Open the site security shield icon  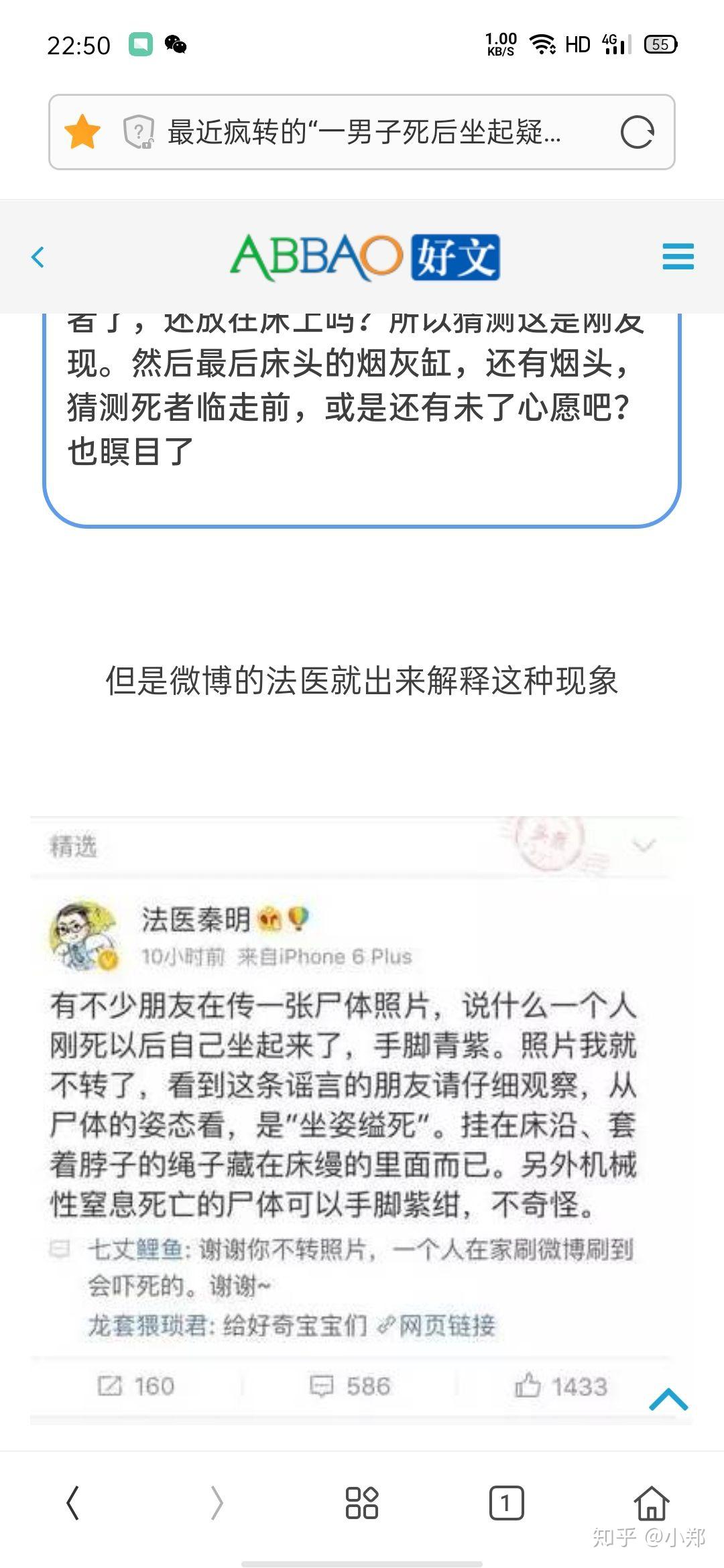click(x=139, y=133)
